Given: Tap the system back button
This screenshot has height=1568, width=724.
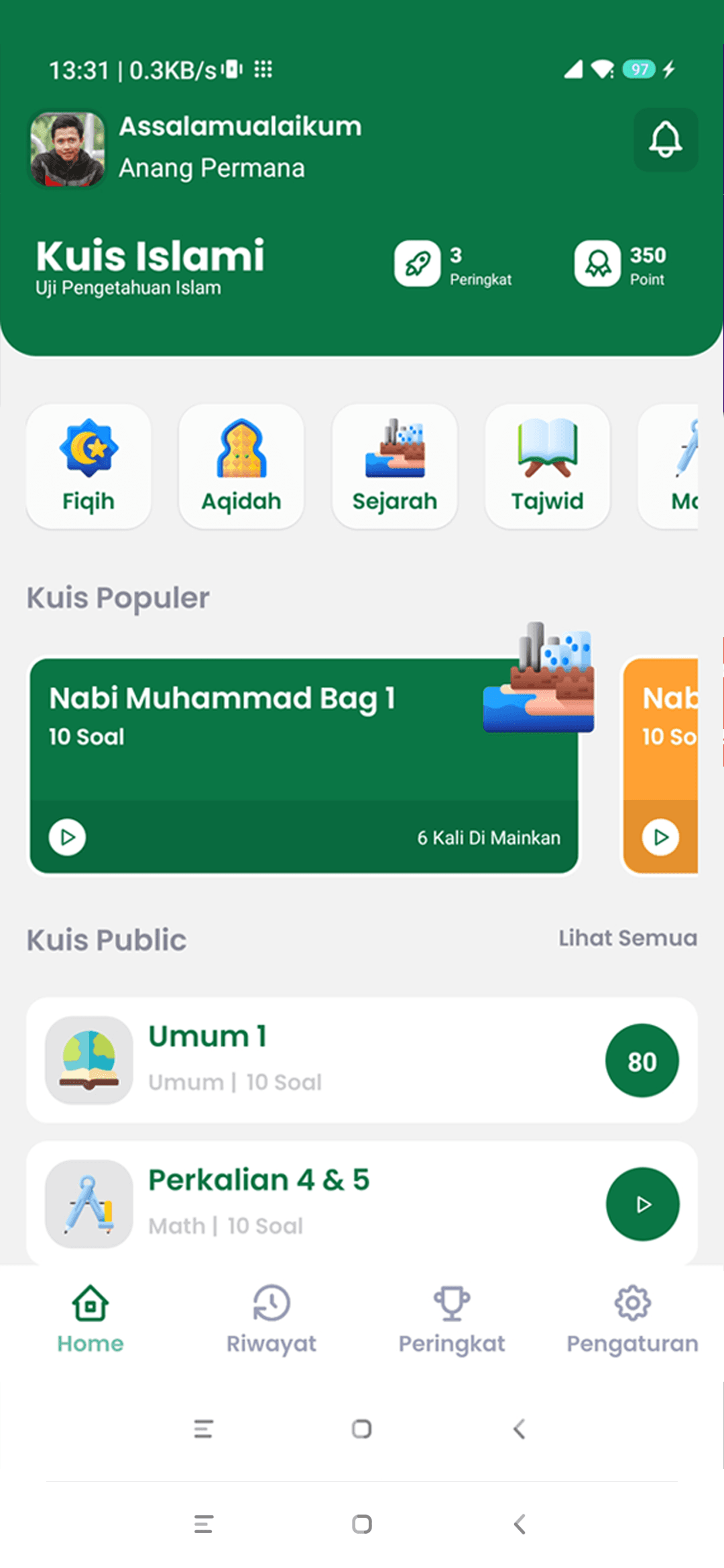Looking at the screenshot, I should pyautogui.click(x=519, y=1429).
